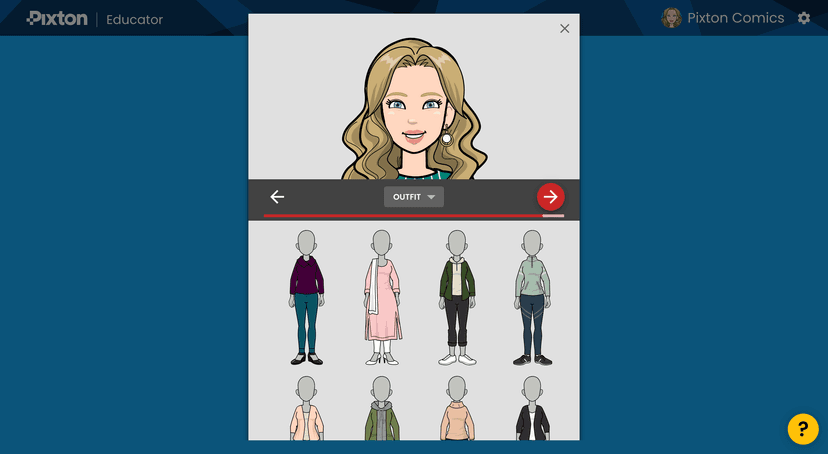Choose the black blazer outfit
This screenshot has height=454, width=828.
(x=532, y=410)
